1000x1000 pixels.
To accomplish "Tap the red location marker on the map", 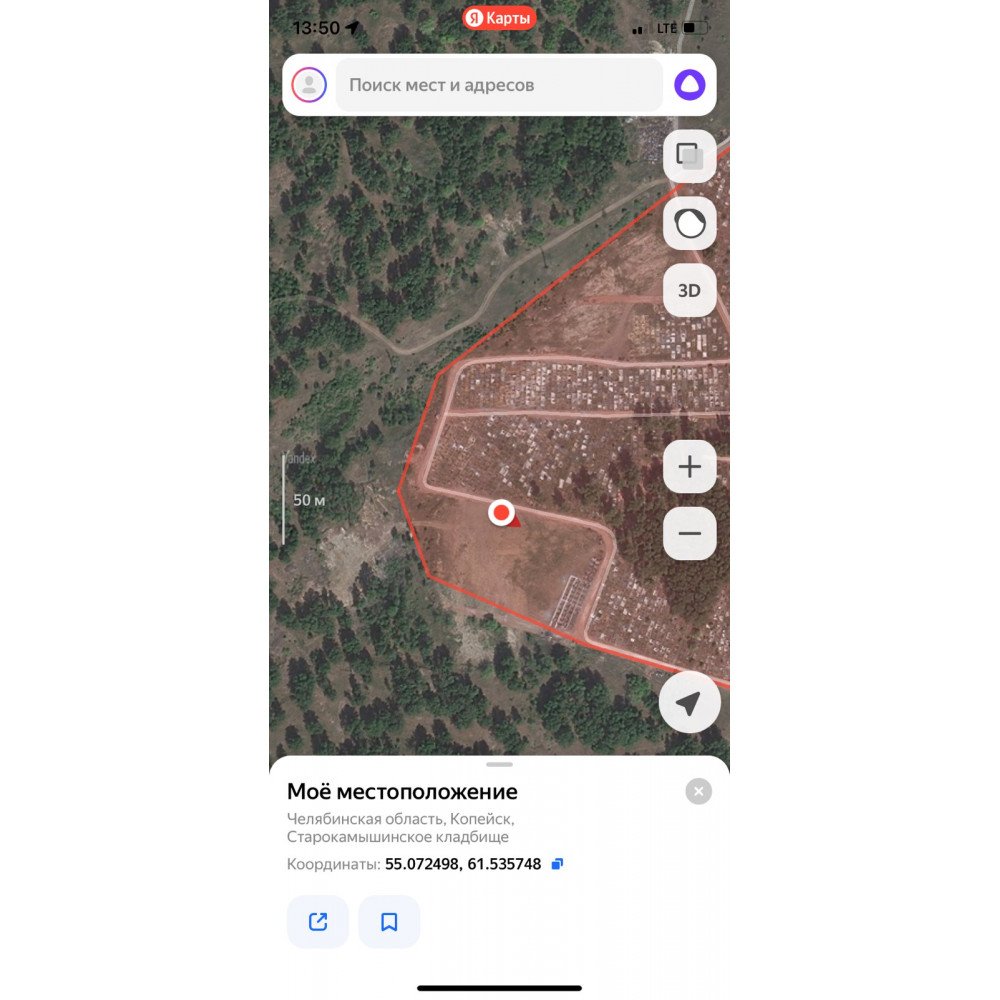I will point(502,513).
